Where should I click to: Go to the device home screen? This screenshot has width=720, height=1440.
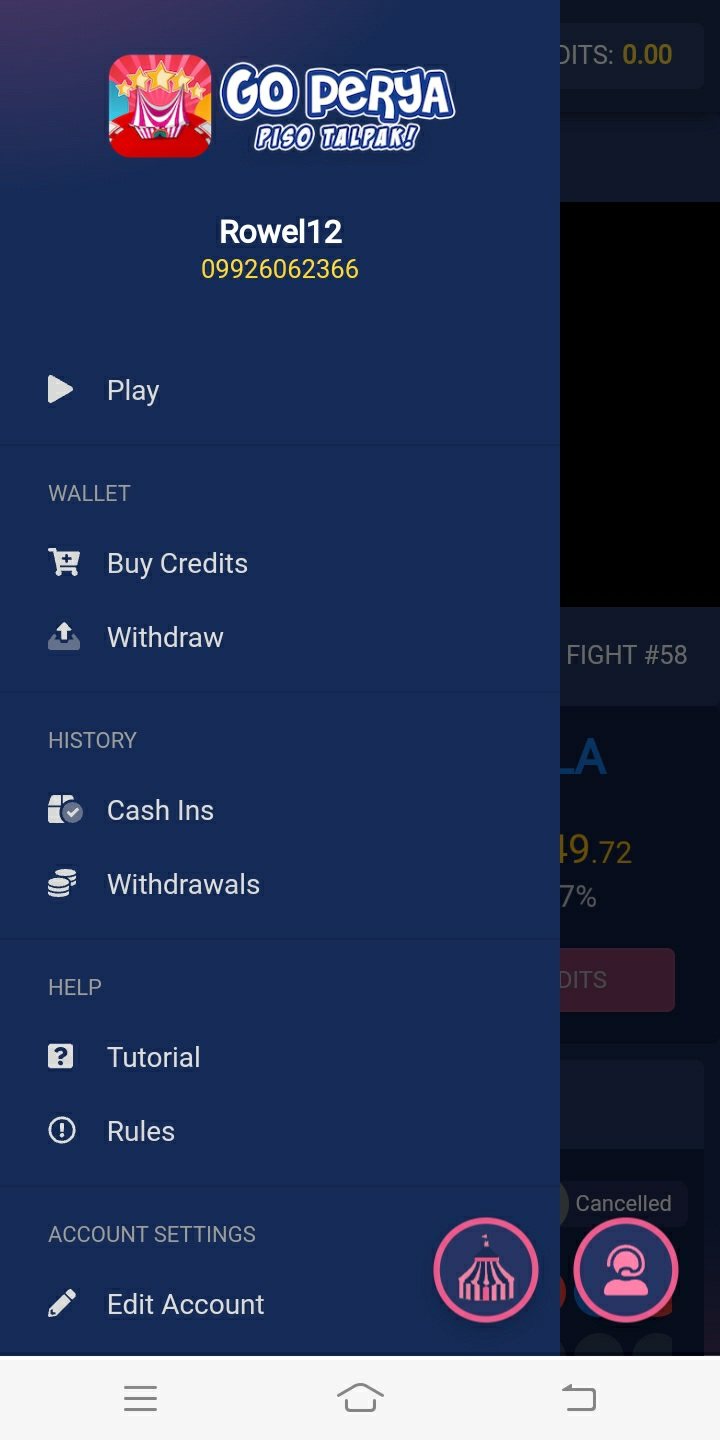360,1398
